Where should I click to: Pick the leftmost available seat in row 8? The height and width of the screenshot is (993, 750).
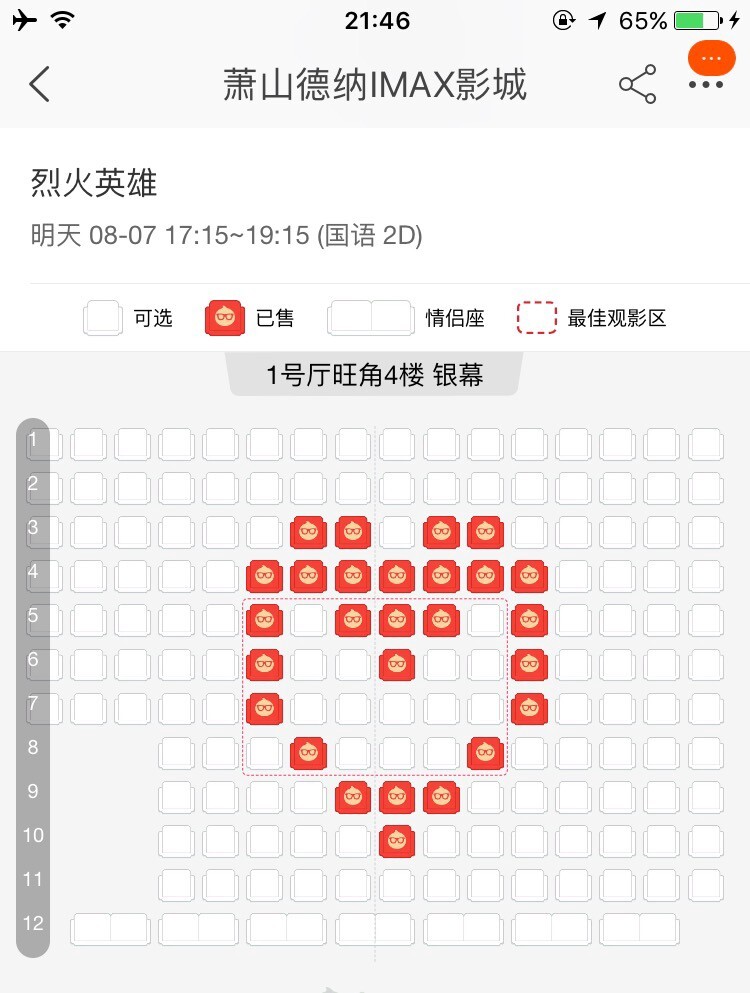click(177, 753)
